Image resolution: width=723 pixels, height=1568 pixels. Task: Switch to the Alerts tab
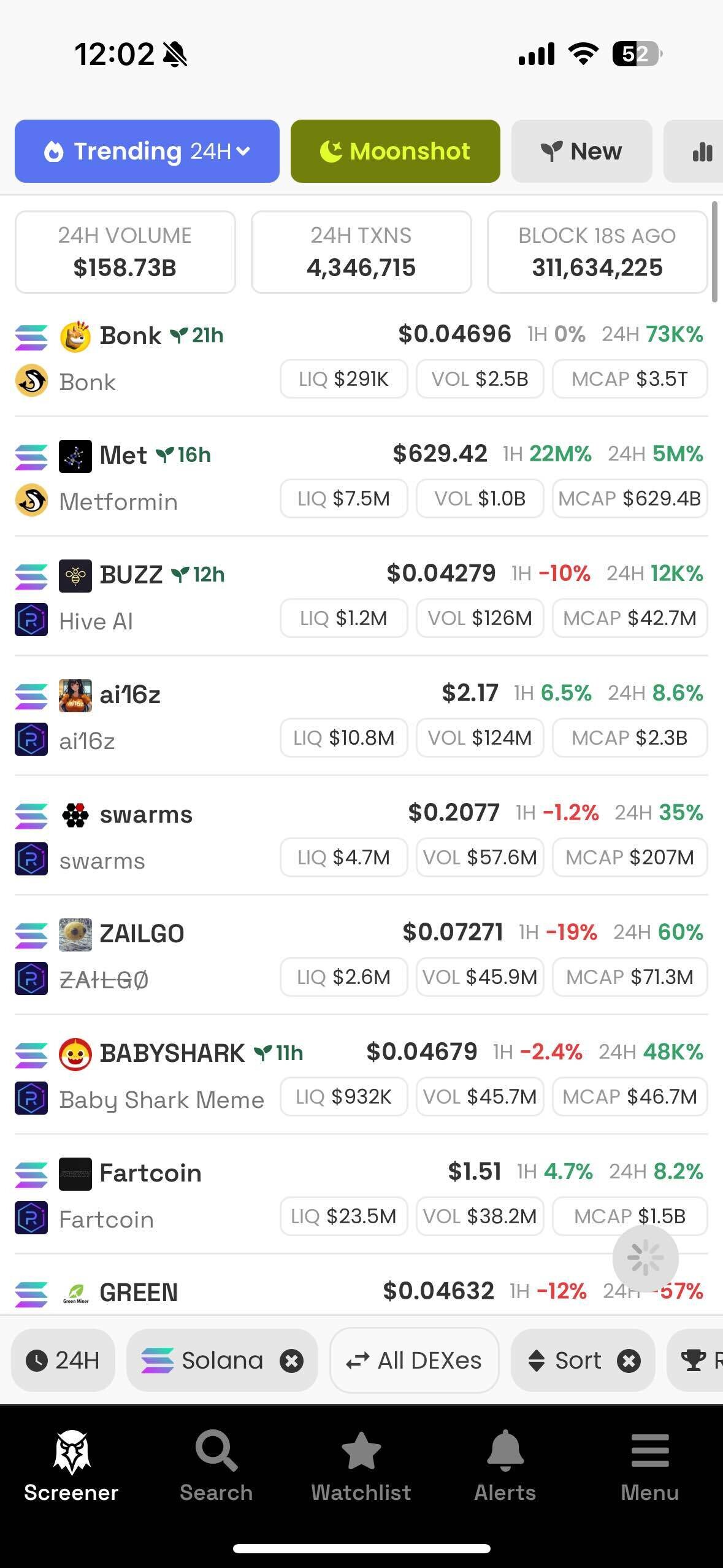pos(505,1466)
